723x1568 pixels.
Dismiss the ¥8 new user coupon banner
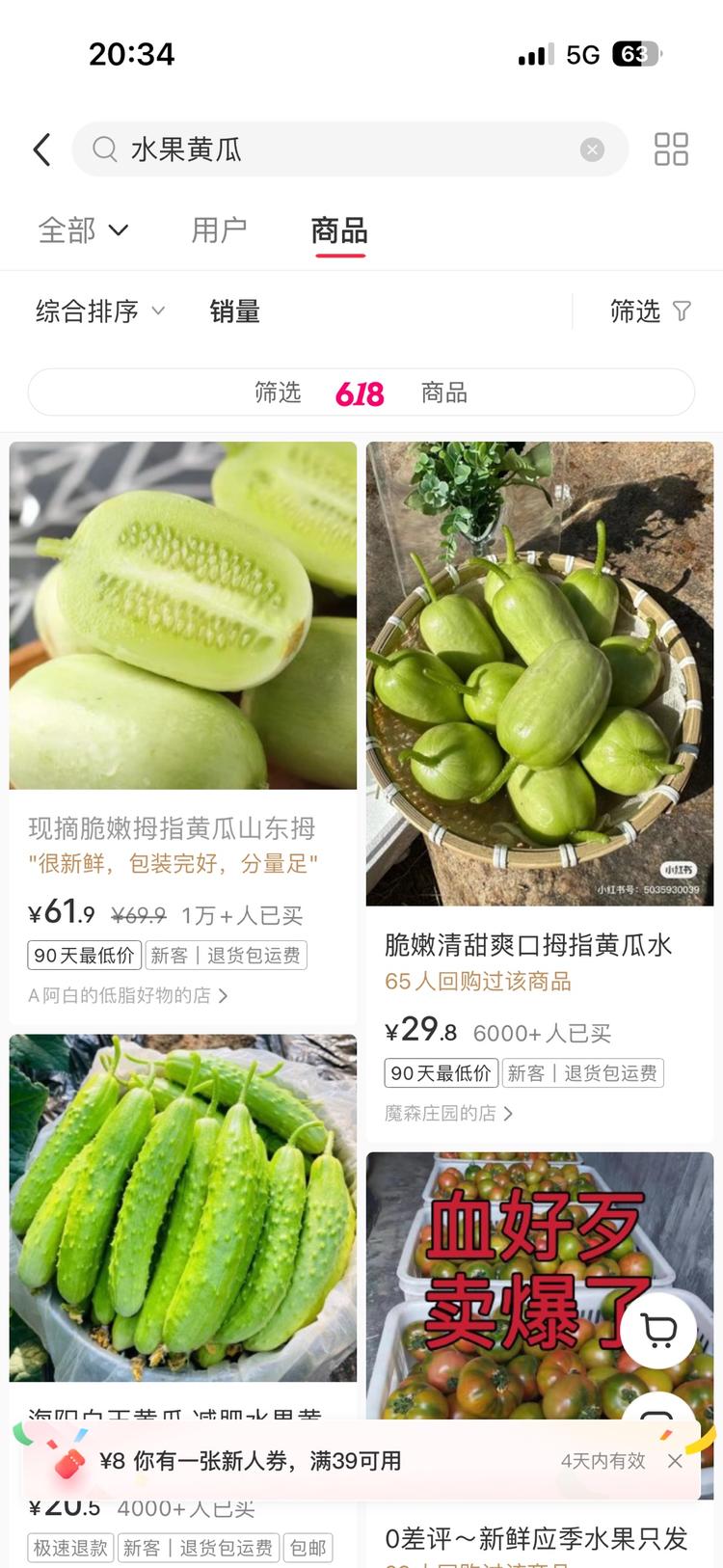pos(675,1460)
